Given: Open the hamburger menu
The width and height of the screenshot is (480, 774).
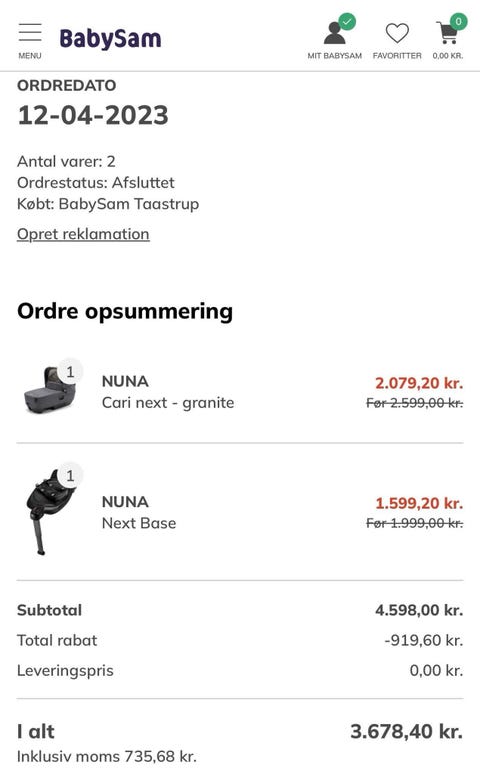Looking at the screenshot, I should (x=30, y=40).
